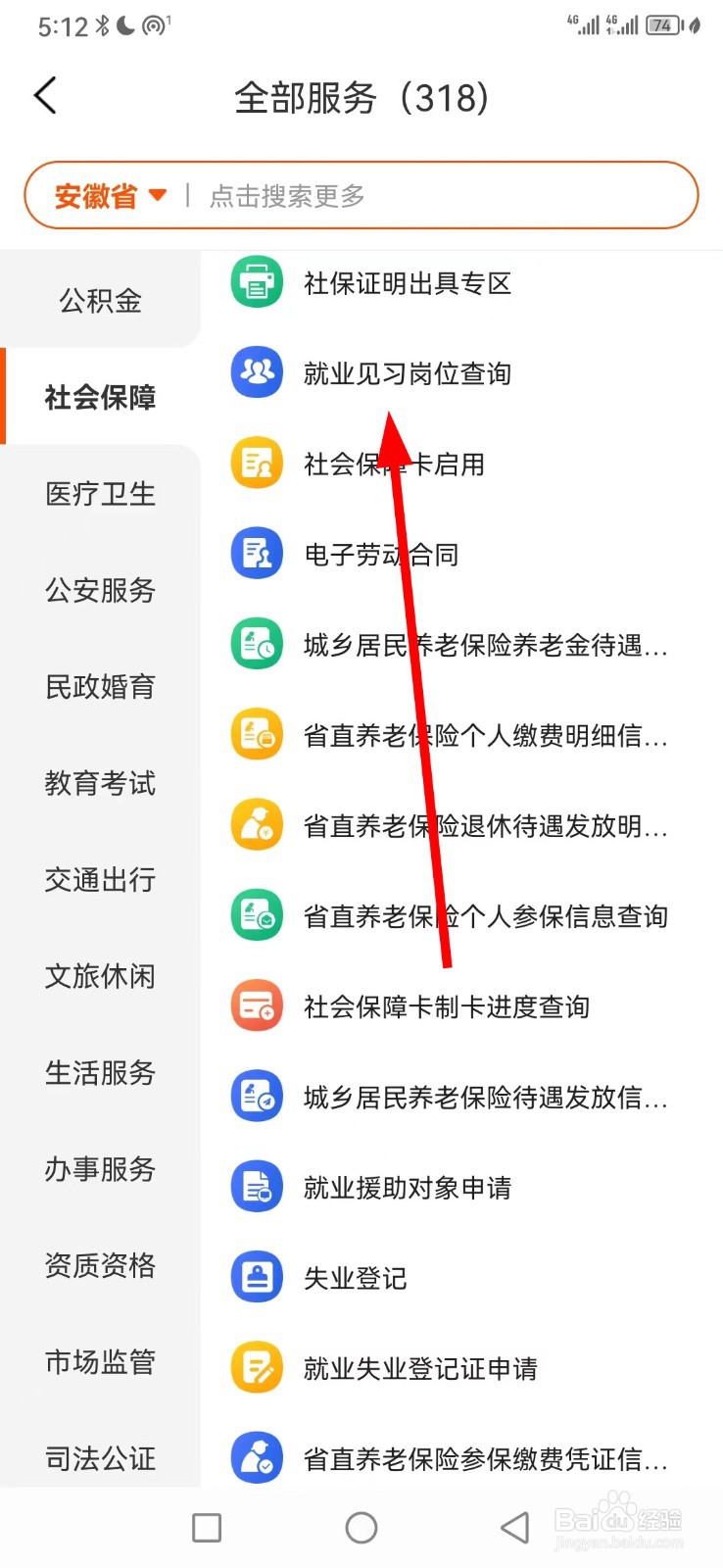Switch to the 公积金 category
723x1568 pixels.
(99, 300)
